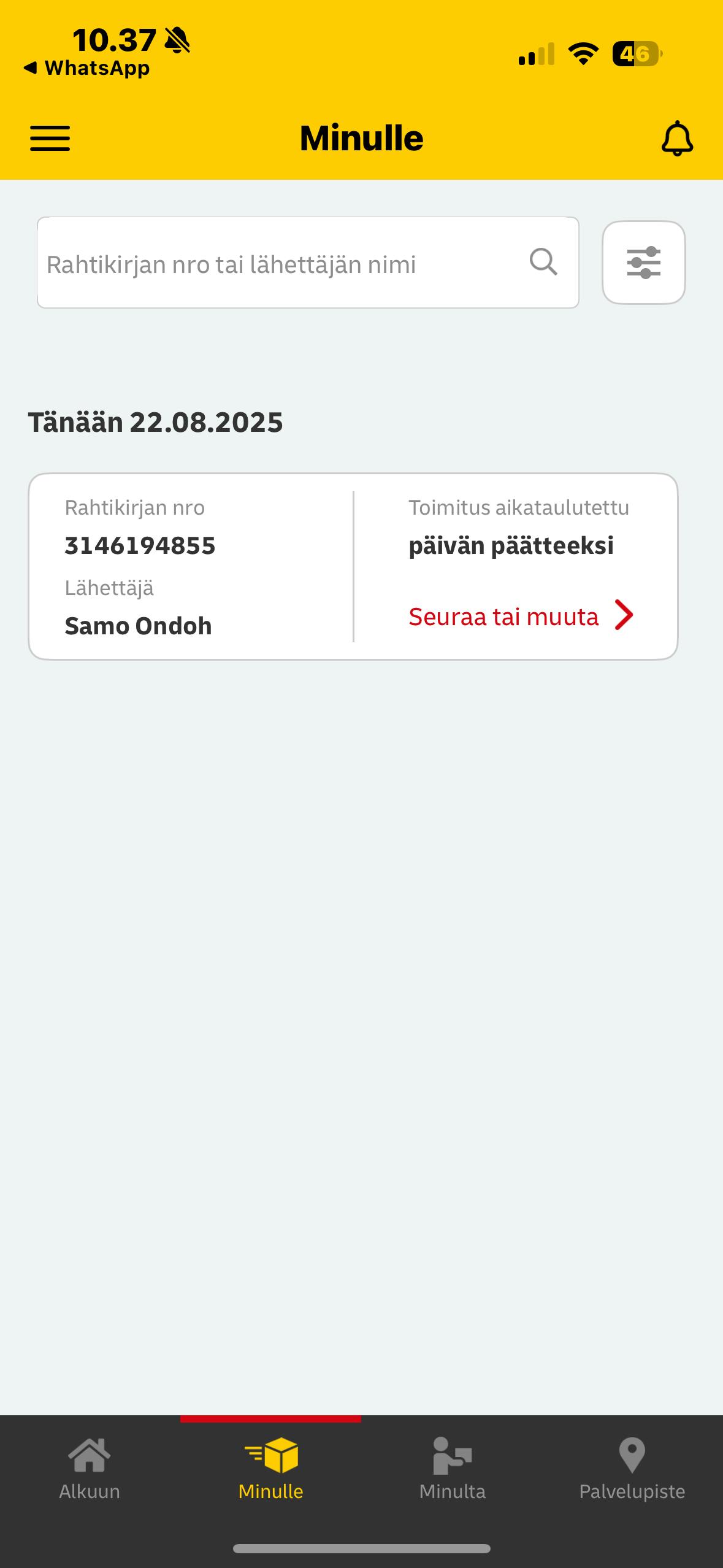Open shipment 3146194855 from Samo Ondoh
This screenshot has height=1568, width=723.
(x=190, y=566)
